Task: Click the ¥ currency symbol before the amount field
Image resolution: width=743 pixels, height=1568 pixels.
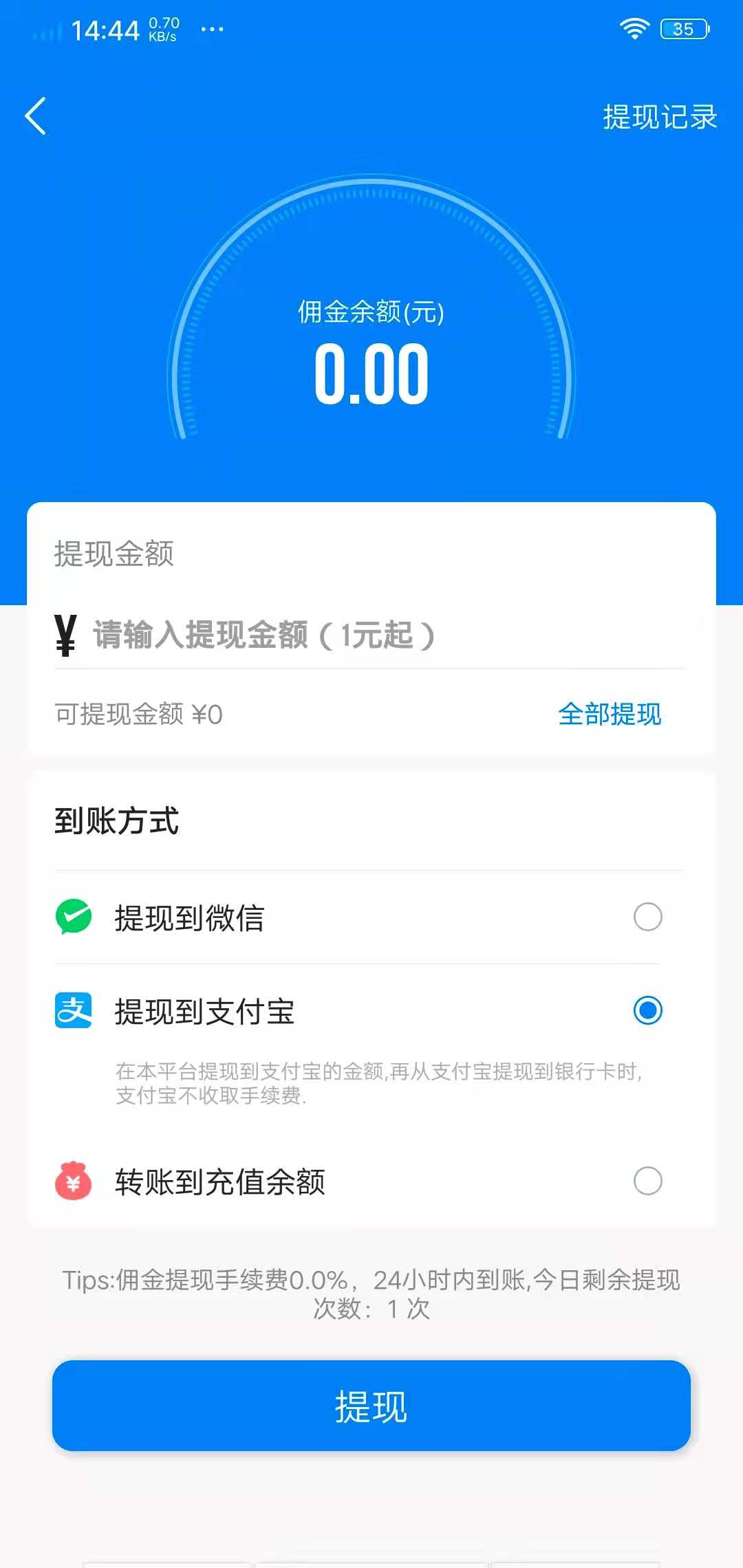Action: (x=64, y=636)
